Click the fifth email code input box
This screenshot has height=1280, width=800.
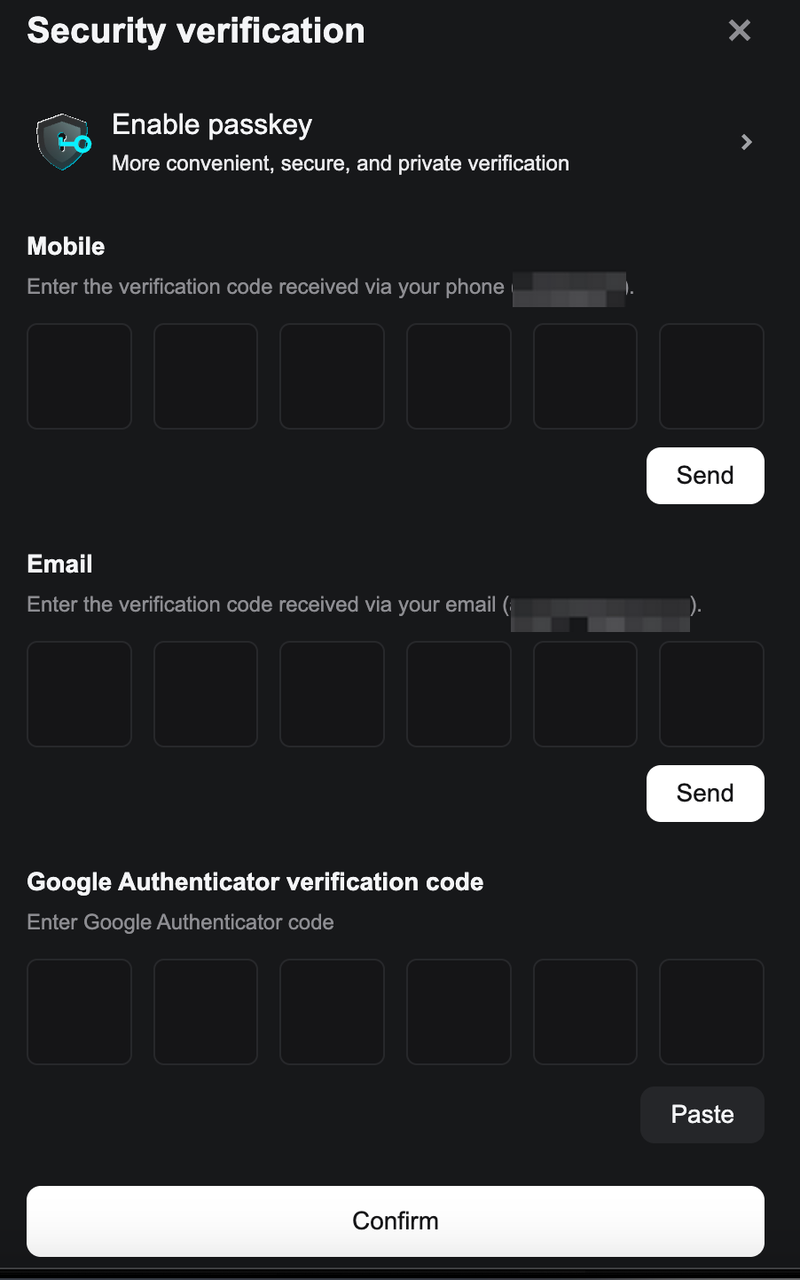coord(585,693)
